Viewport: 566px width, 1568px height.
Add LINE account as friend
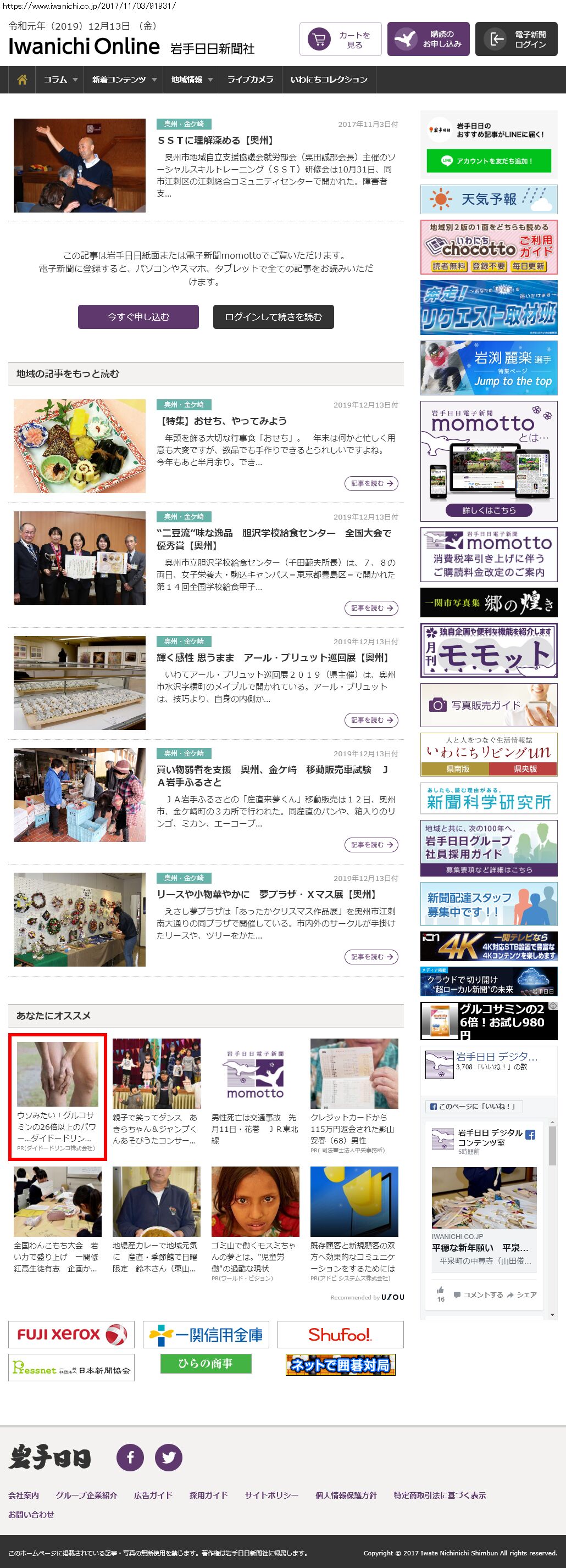(x=488, y=161)
